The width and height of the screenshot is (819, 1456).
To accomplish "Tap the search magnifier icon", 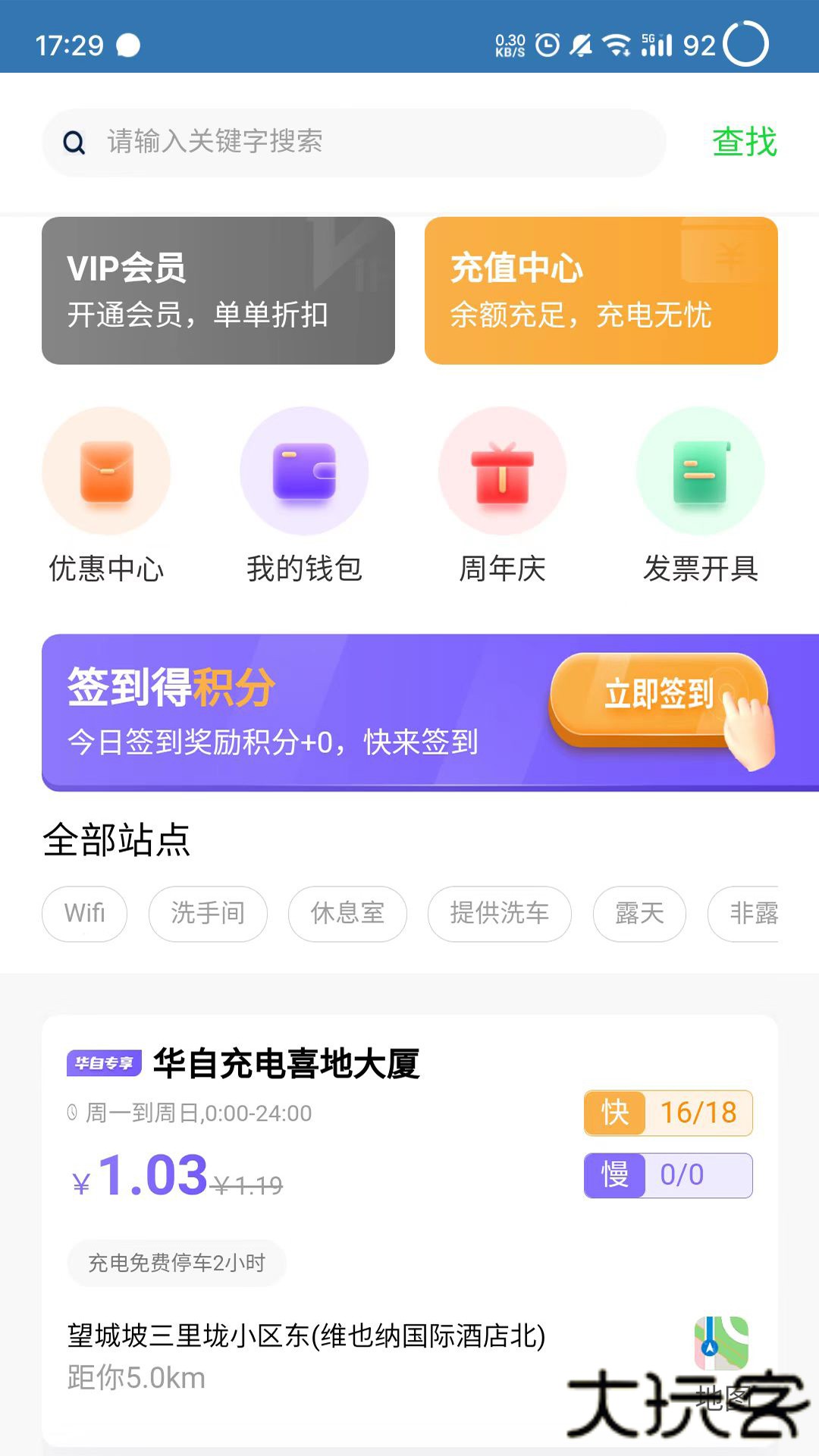I will [73, 141].
